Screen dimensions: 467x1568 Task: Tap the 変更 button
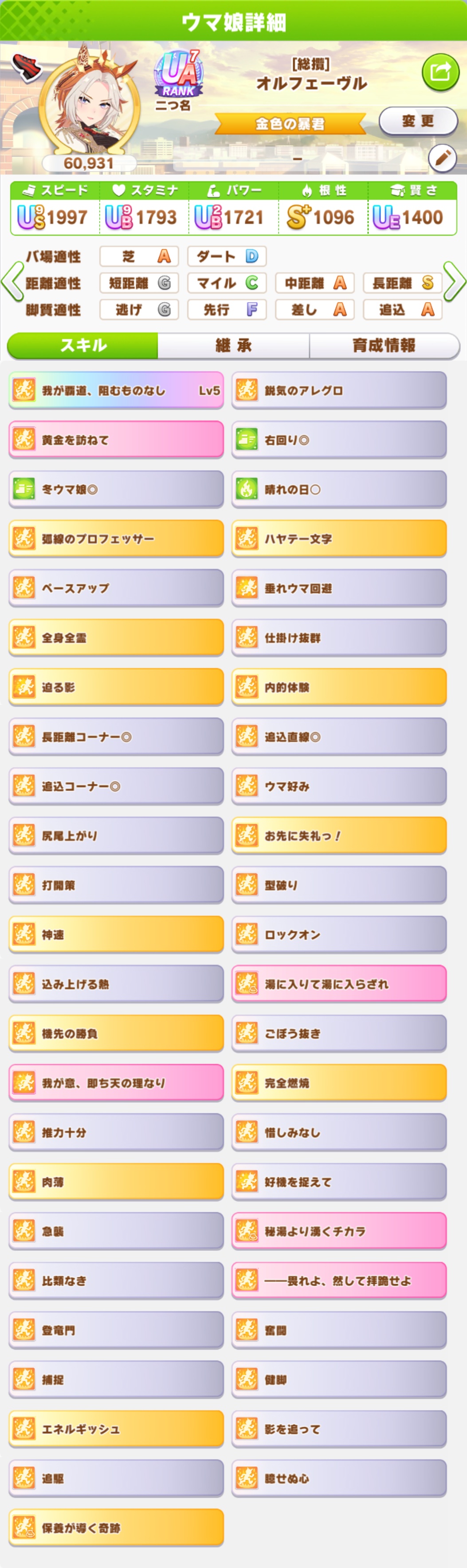pyautogui.click(x=418, y=121)
